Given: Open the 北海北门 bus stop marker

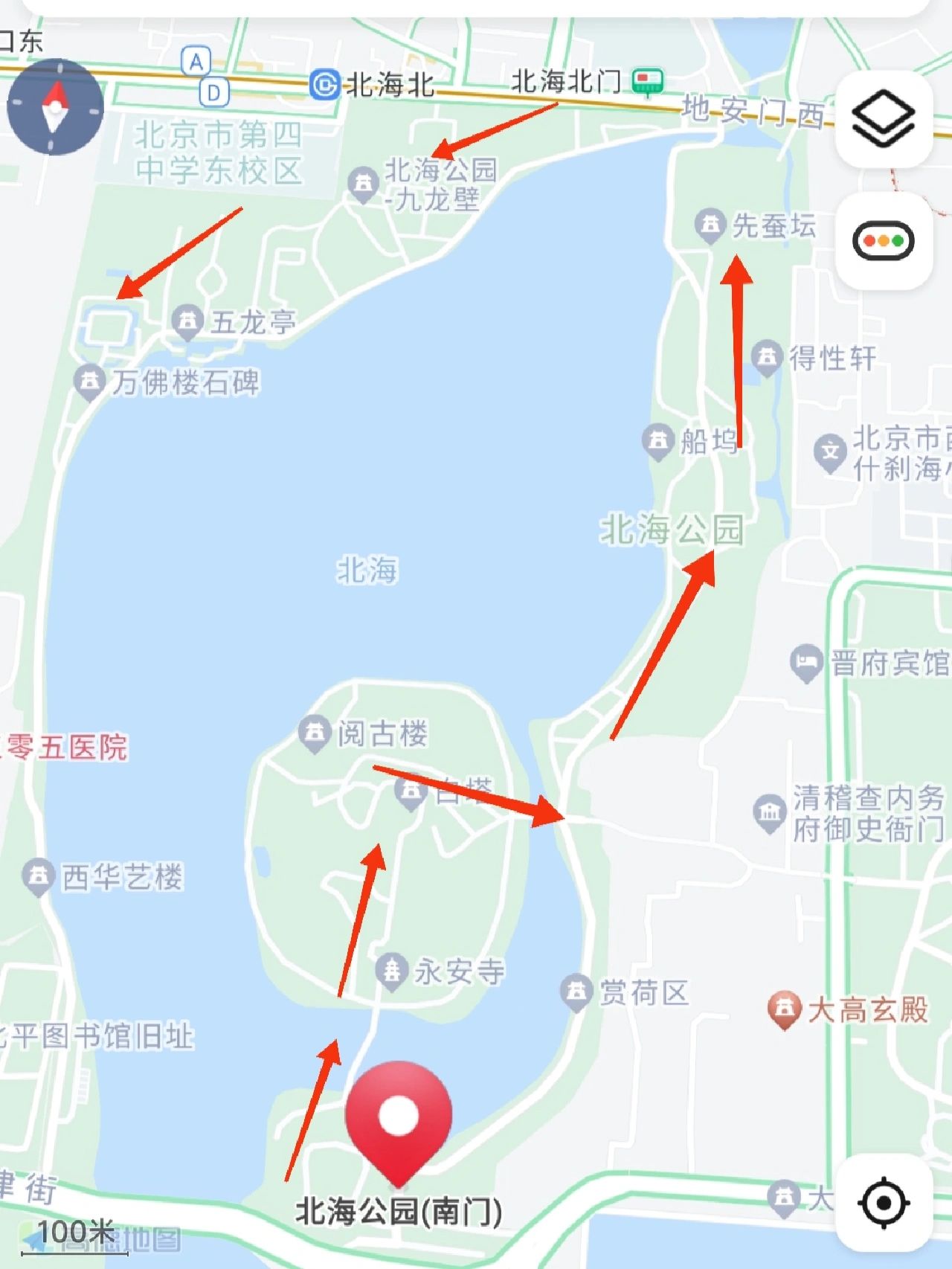Looking at the screenshot, I should click(x=647, y=81).
